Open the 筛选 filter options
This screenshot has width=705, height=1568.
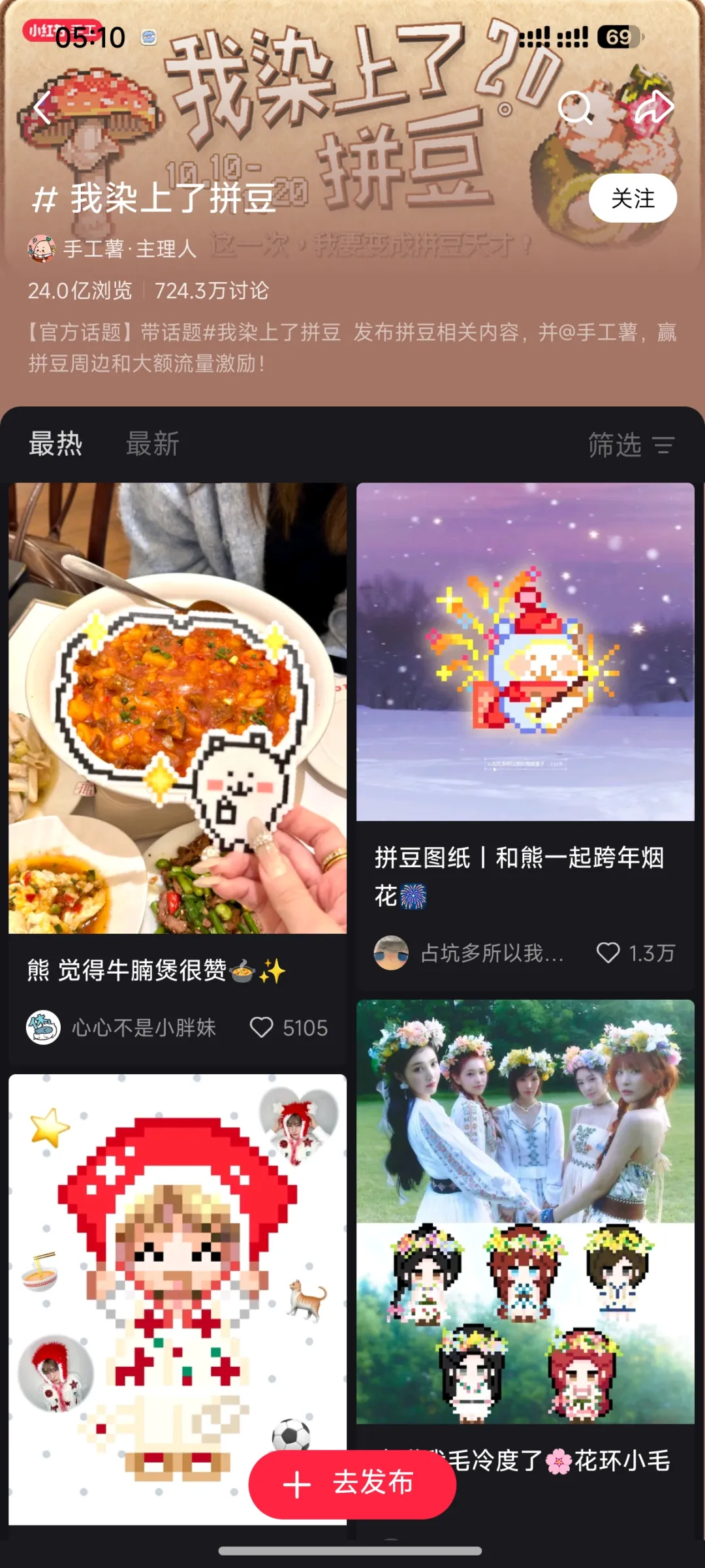click(x=631, y=445)
